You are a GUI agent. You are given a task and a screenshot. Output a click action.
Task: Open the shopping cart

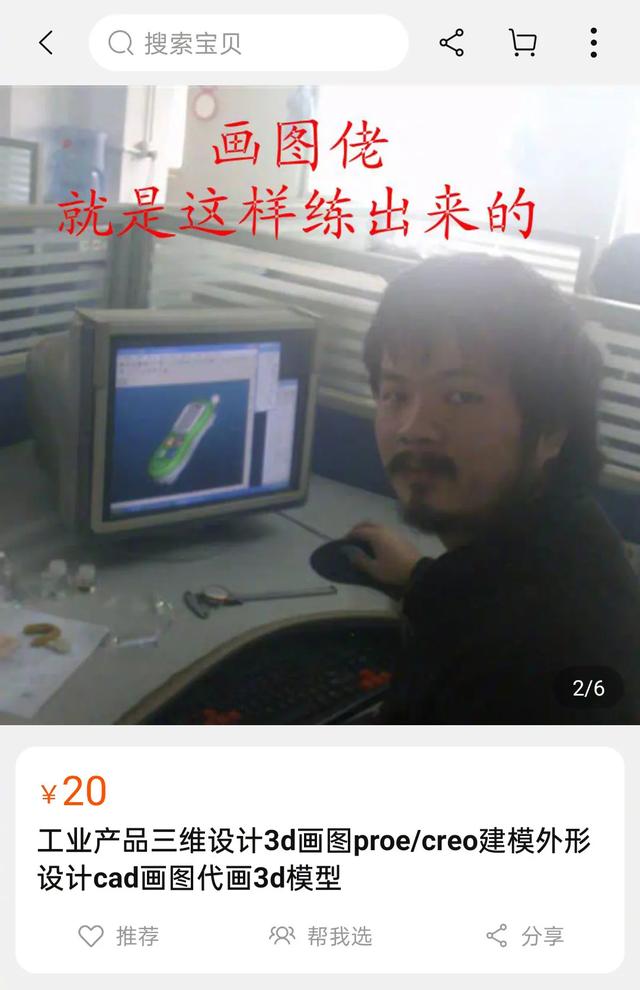click(522, 43)
